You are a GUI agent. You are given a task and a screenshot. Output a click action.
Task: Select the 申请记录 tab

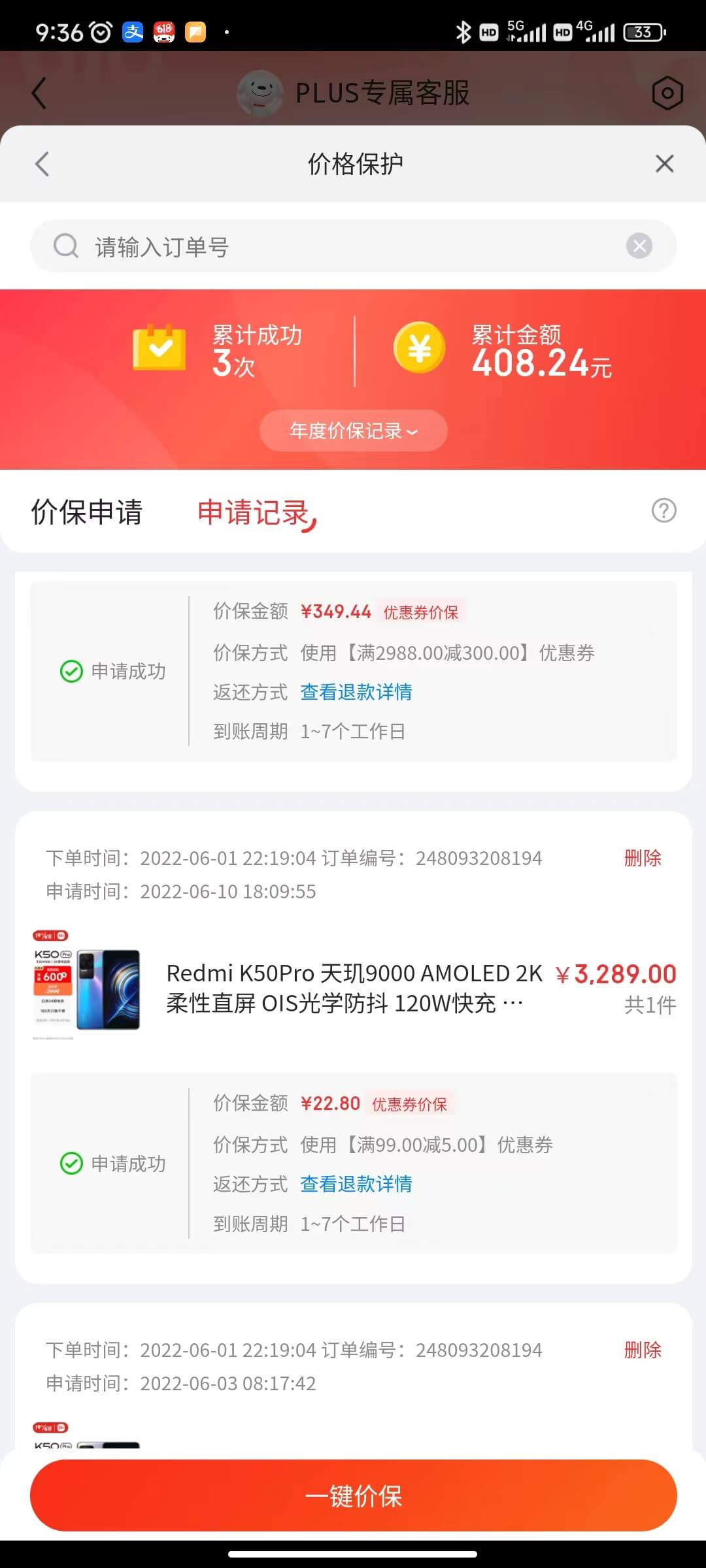tap(254, 513)
